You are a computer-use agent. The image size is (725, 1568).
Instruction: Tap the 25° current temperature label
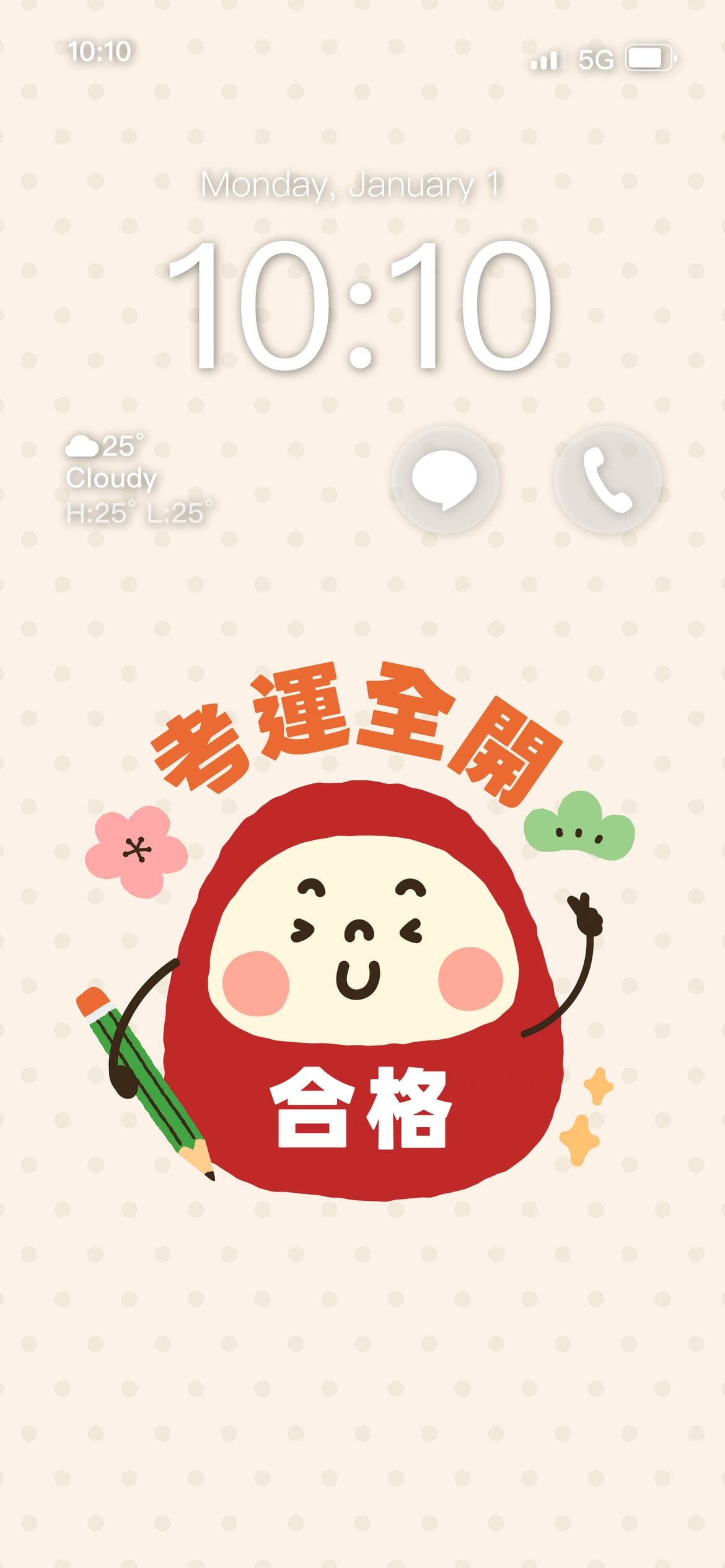[121, 446]
